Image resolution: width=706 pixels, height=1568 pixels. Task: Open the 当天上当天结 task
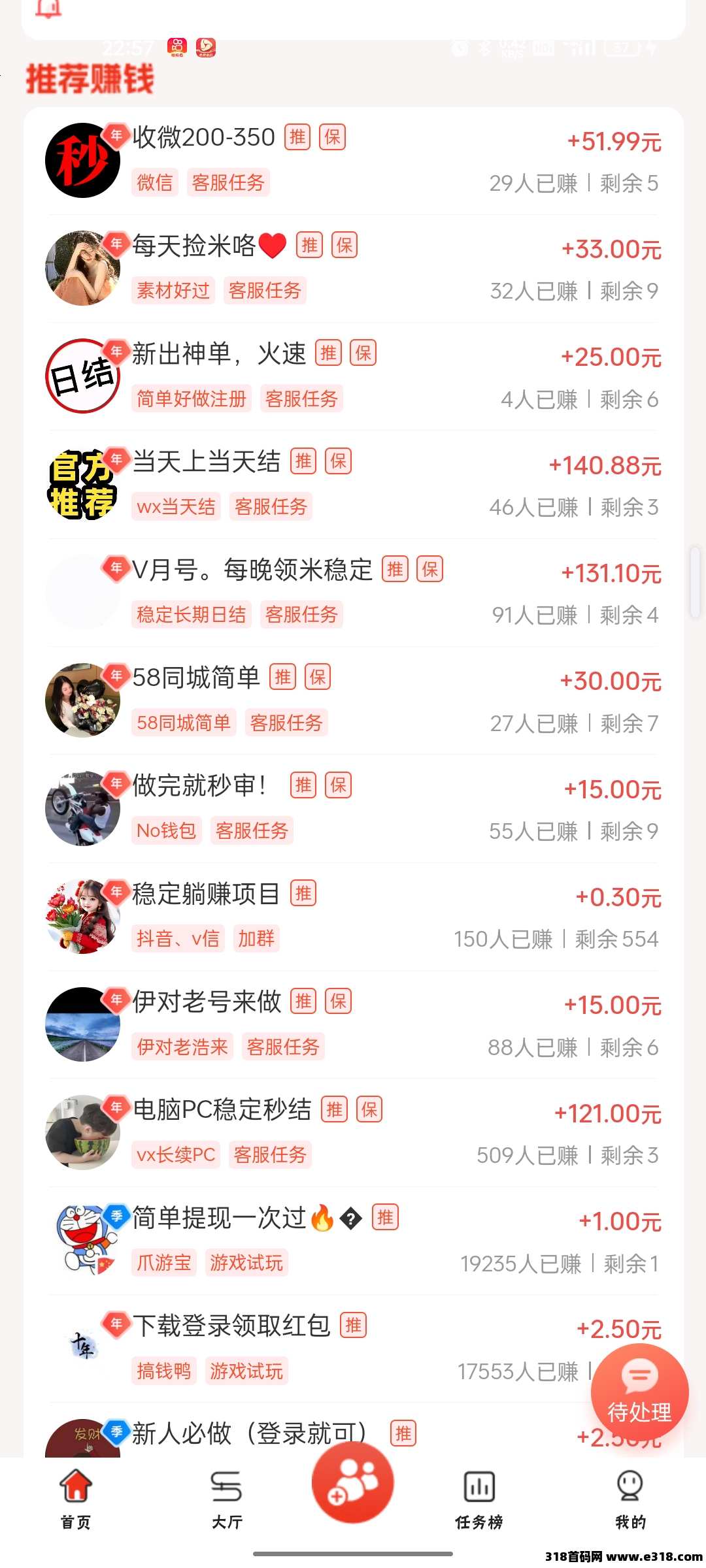(x=353, y=484)
